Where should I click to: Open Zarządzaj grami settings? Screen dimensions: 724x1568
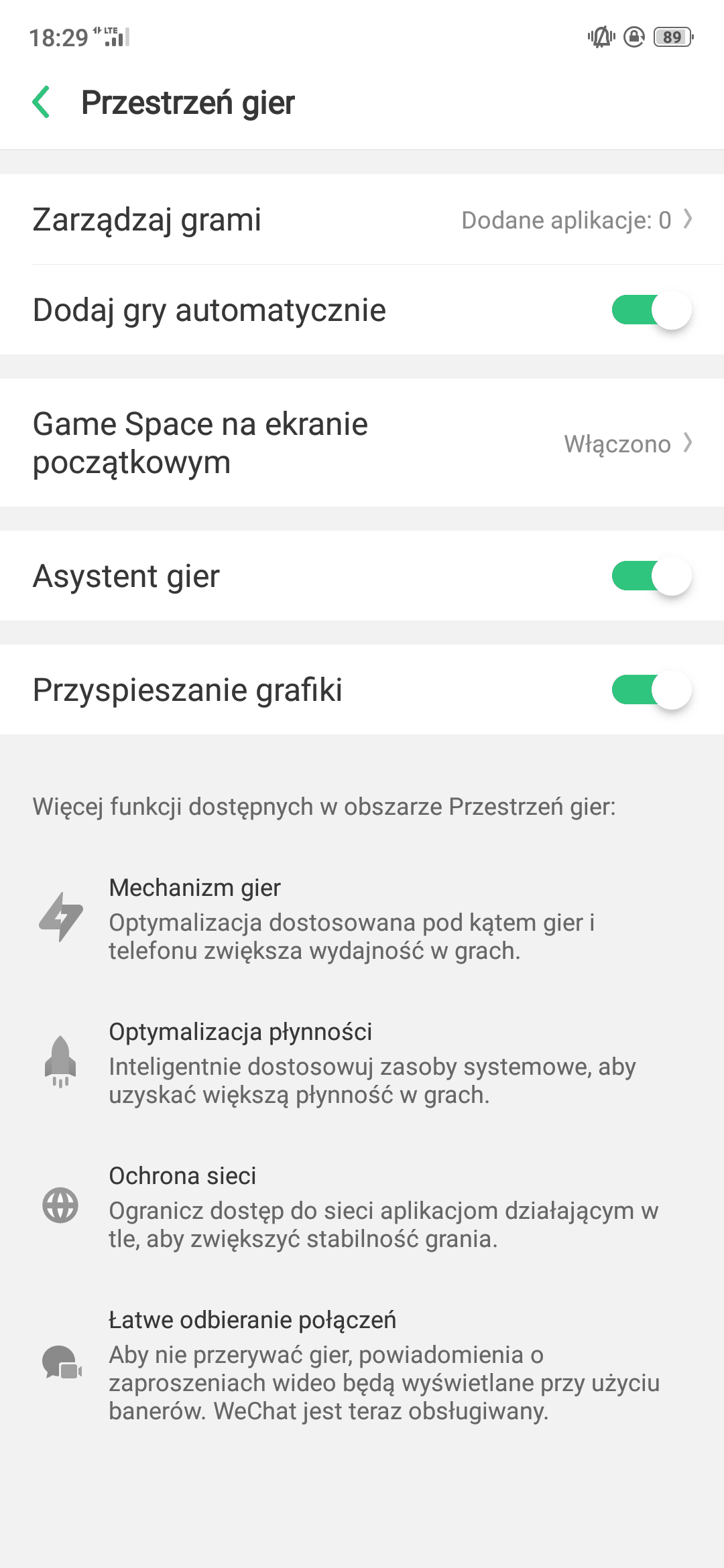[x=362, y=219]
